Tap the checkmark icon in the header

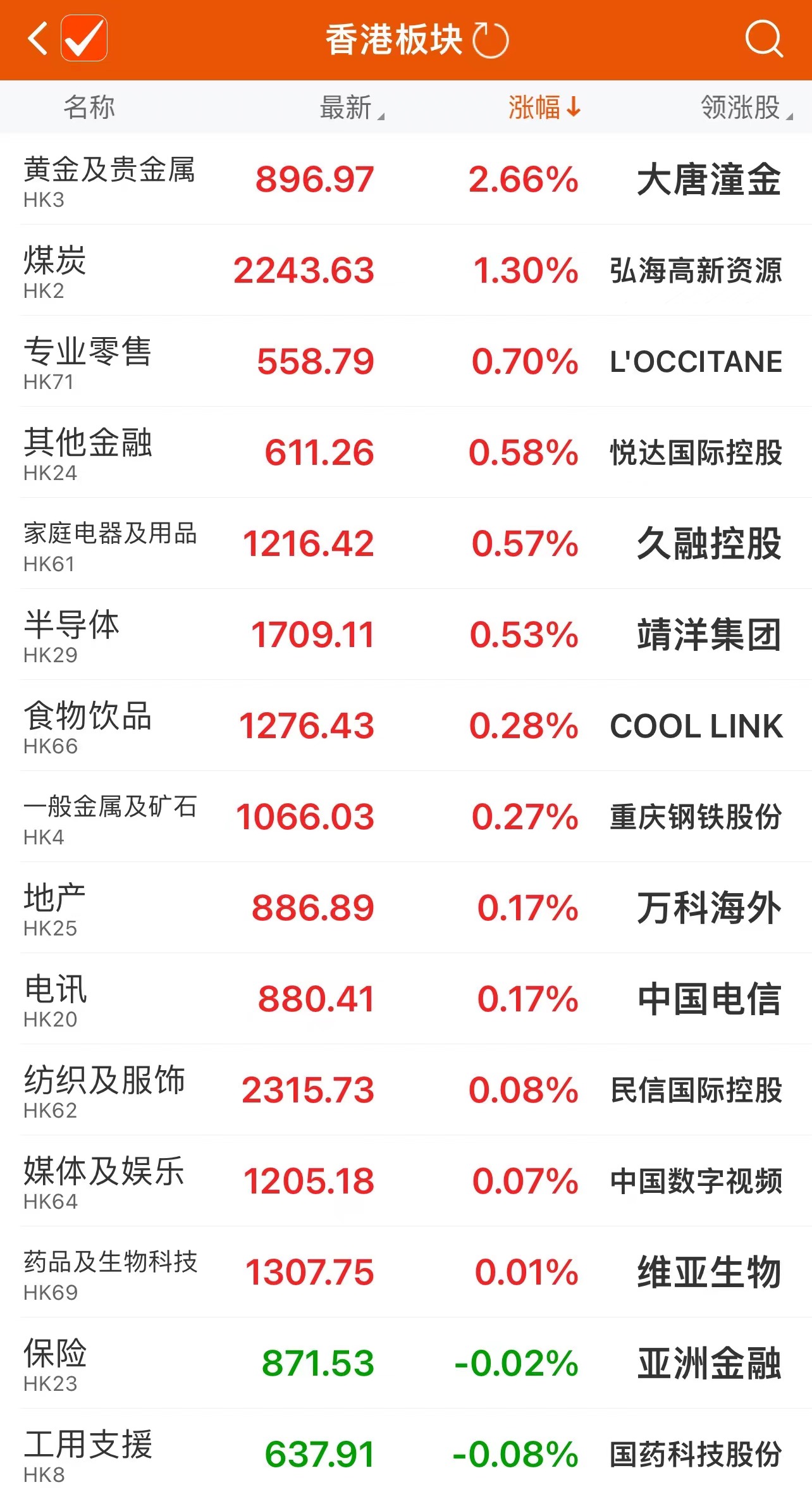click(x=84, y=39)
